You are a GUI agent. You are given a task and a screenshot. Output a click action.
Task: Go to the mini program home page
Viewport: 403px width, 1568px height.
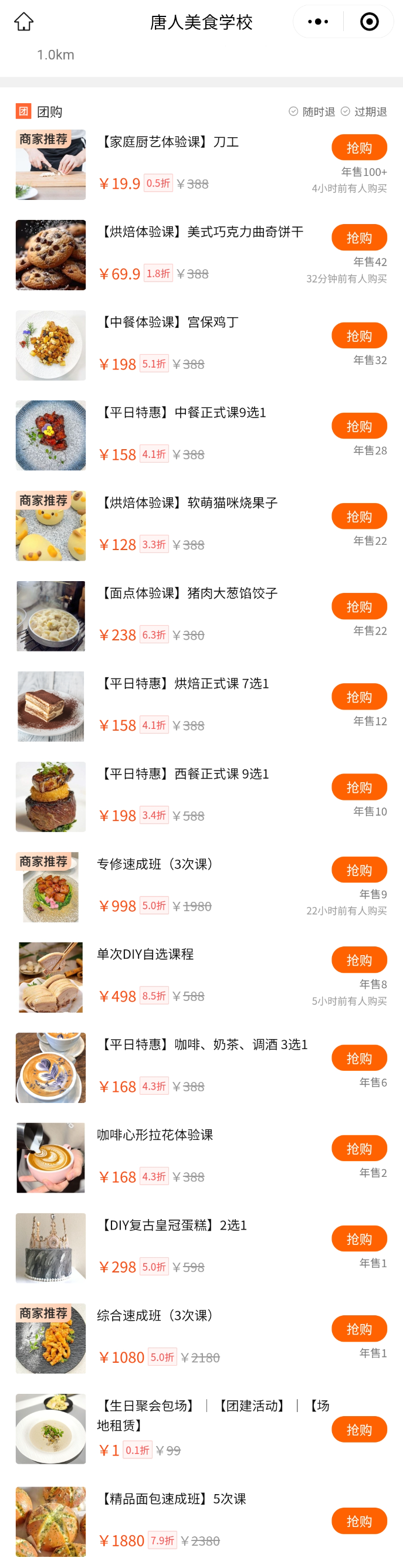coord(23,22)
